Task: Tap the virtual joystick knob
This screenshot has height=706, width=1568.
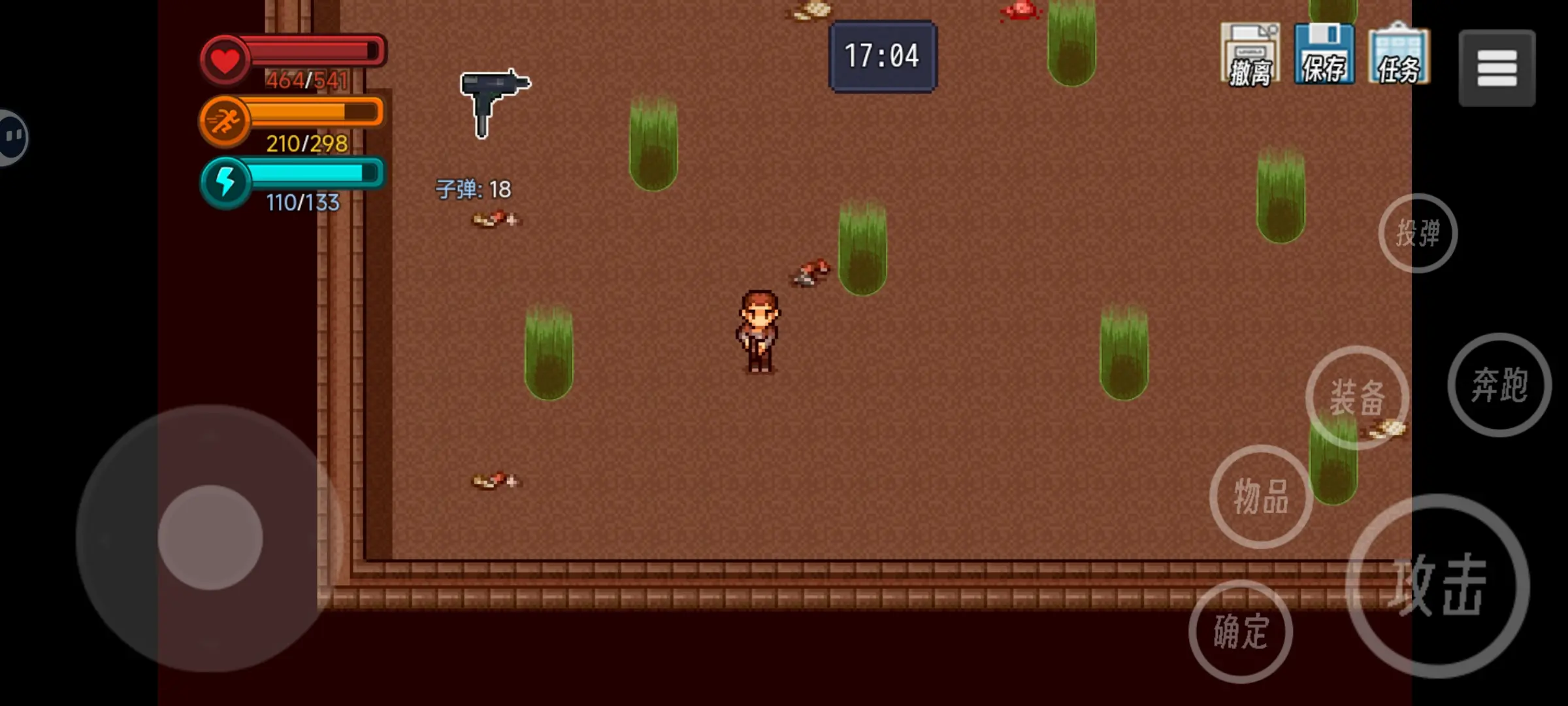Action: (x=210, y=537)
